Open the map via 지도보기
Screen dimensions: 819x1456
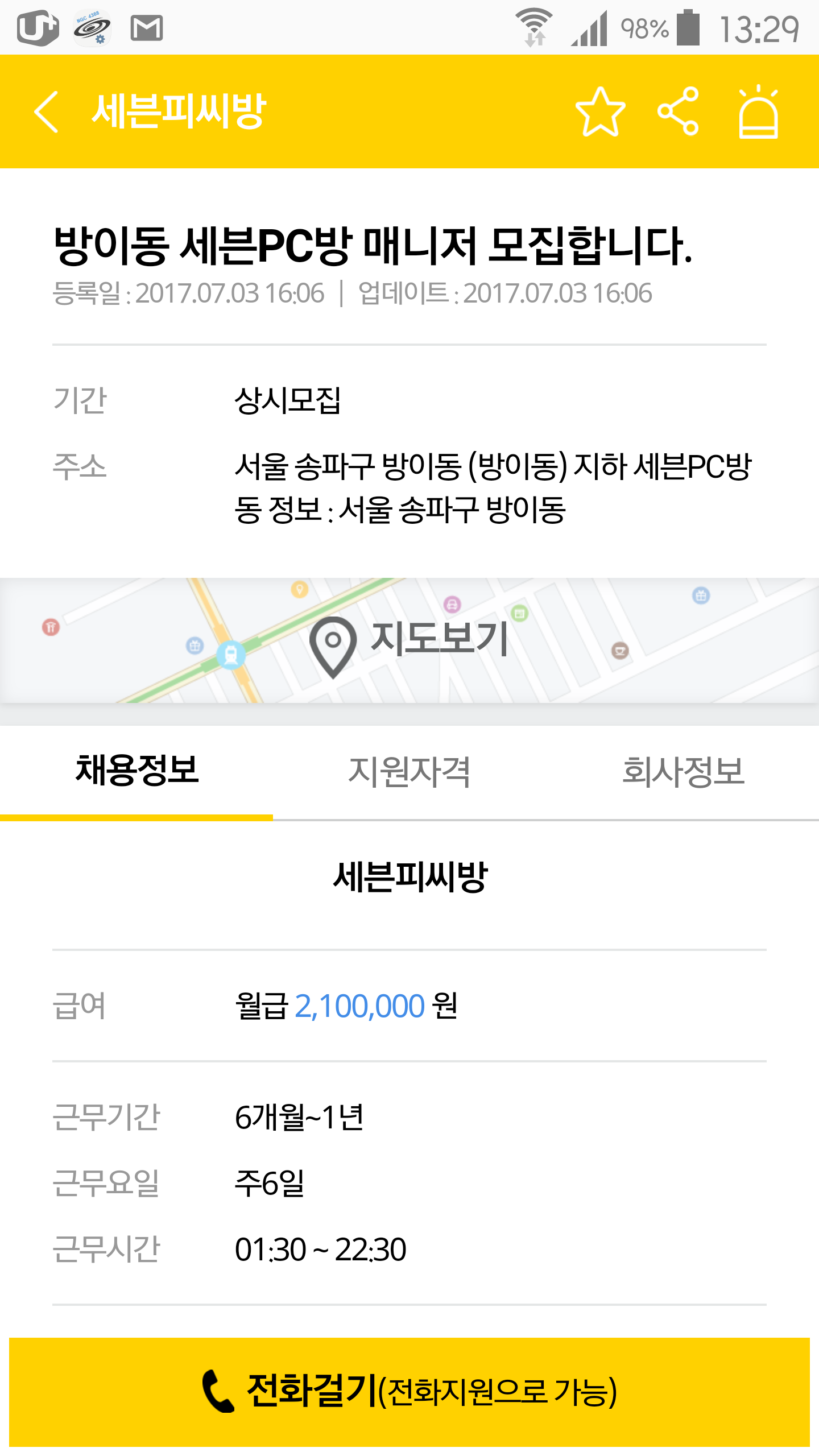[409, 640]
